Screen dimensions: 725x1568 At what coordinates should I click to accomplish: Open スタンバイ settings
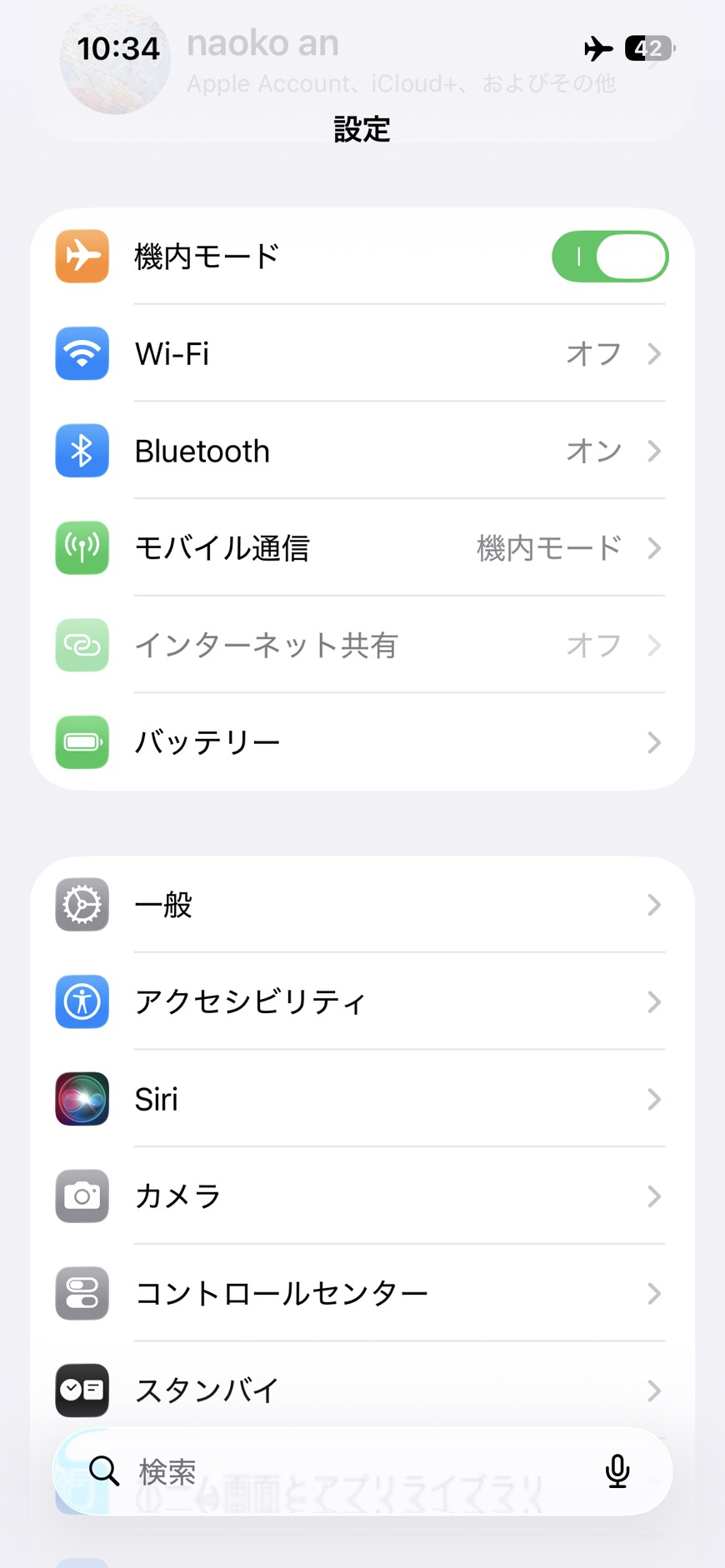pyautogui.click(x=362, y=1390)
